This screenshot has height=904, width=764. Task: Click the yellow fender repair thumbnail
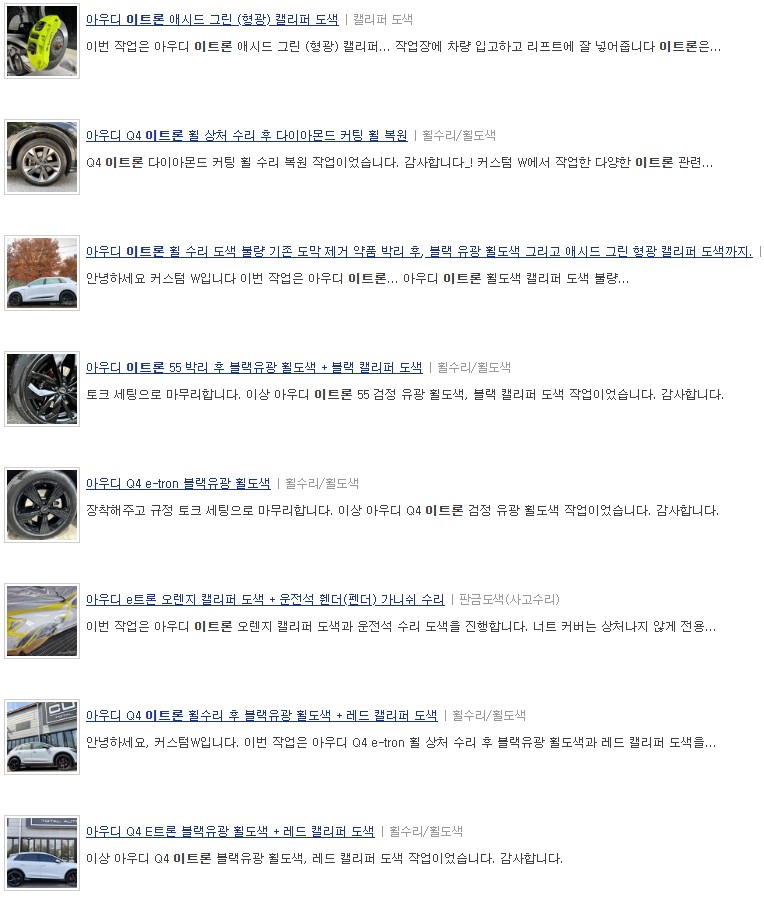(x=41, y=620)
